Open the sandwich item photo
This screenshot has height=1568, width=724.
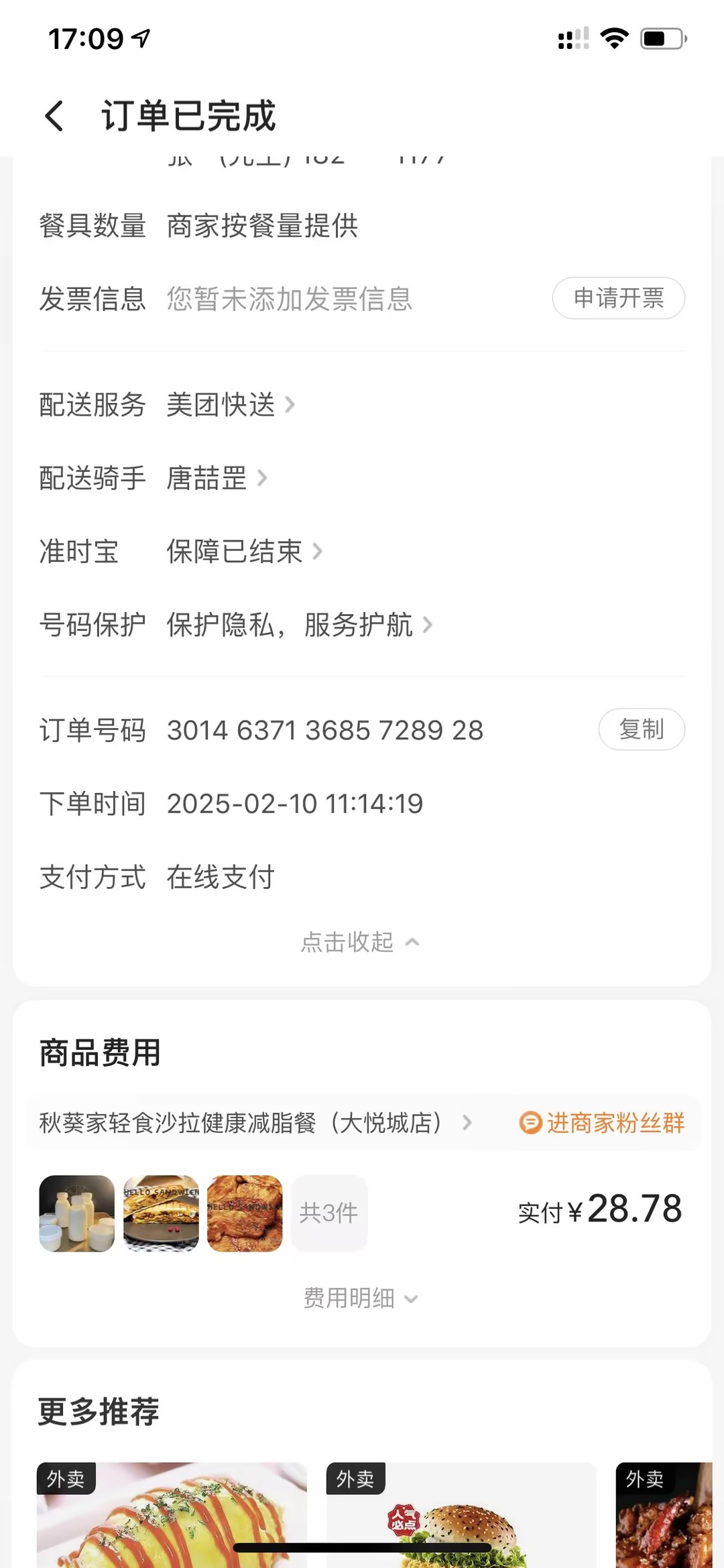click(x=161, y=1213)
